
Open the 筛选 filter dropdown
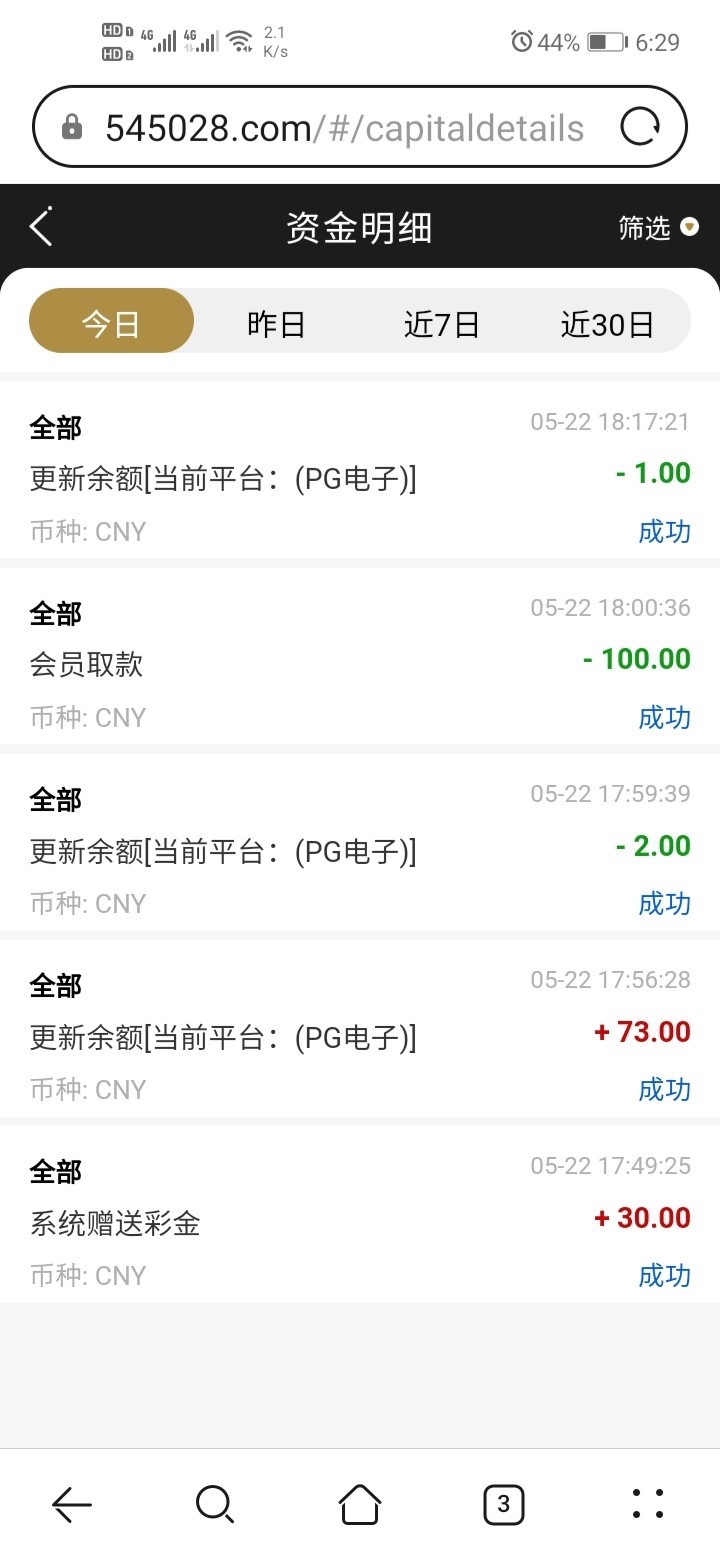tap(657, 228)
